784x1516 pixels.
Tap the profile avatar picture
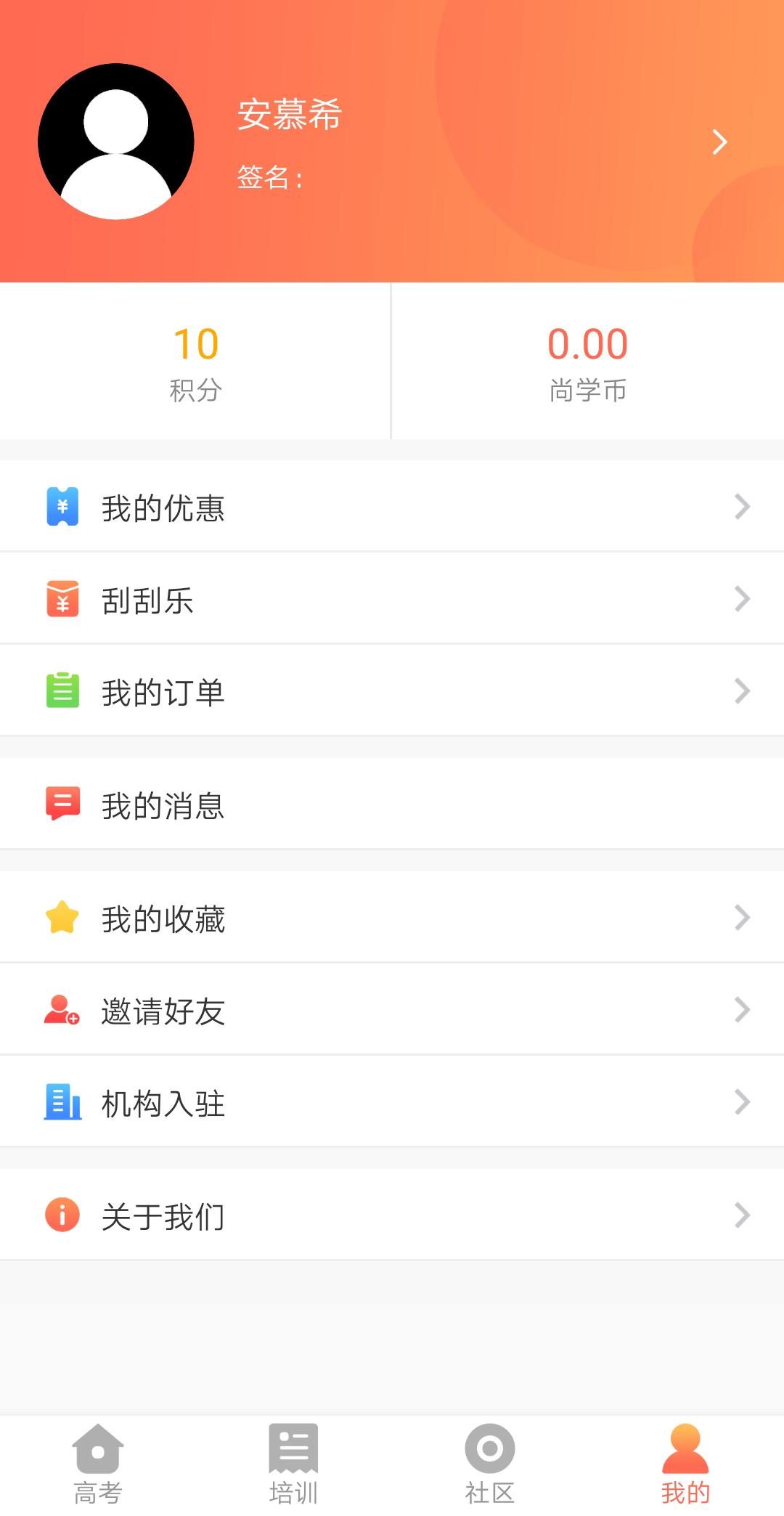pyautogui.click(x=116, y=142)
